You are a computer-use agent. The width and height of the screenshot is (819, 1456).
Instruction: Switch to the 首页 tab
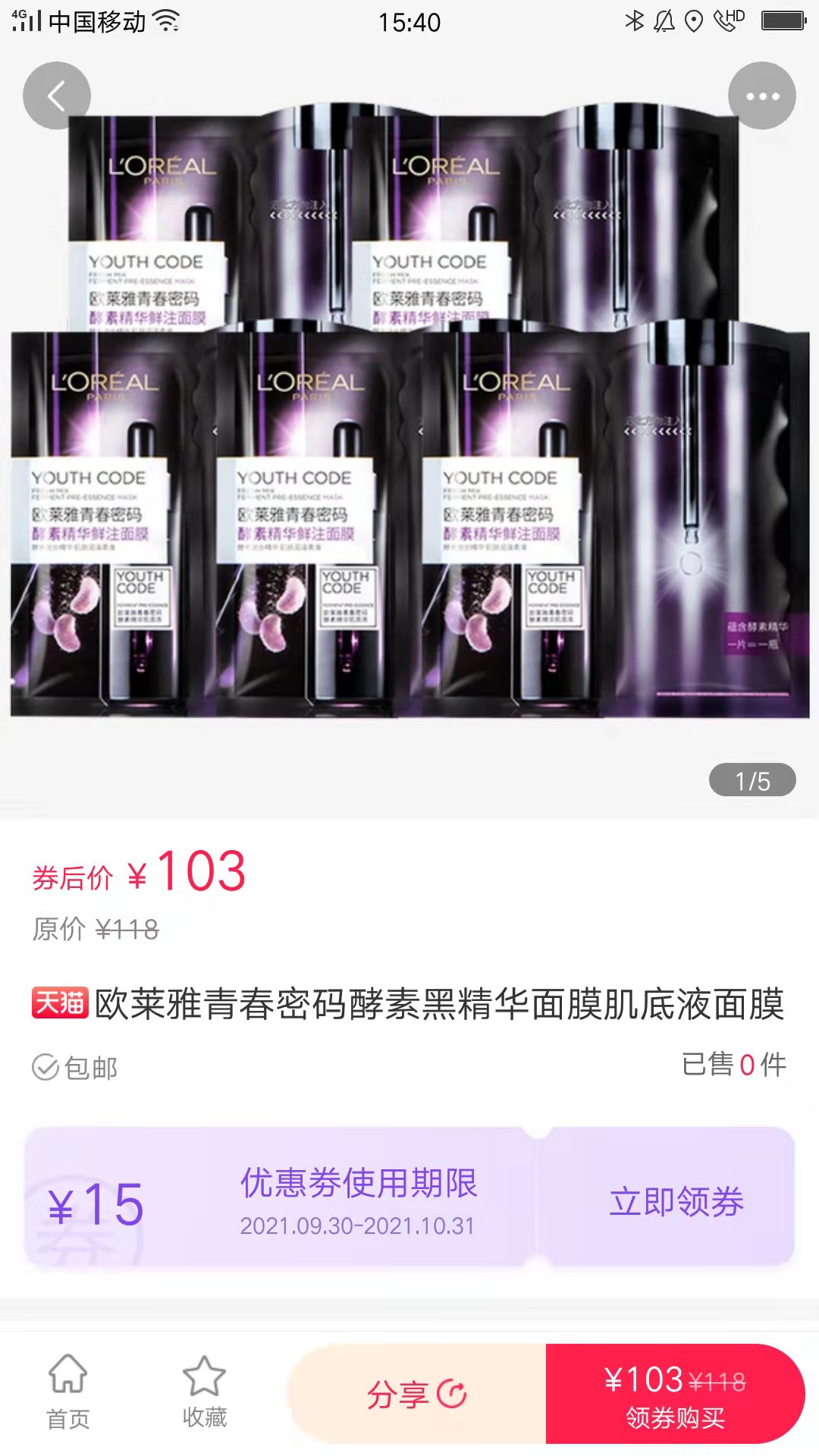[x=68, y=1395]
